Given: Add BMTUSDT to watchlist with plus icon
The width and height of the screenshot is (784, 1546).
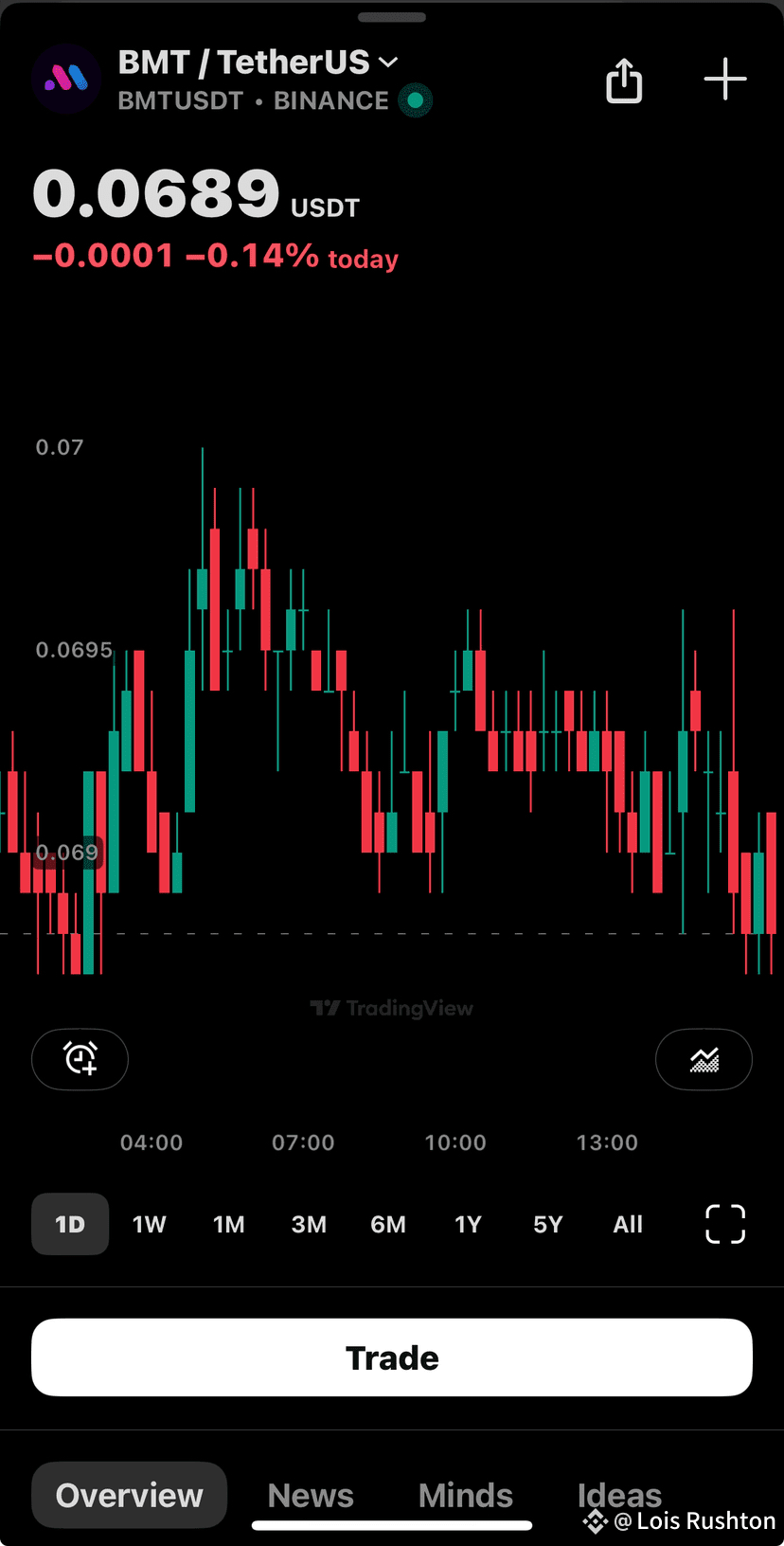Looking at the screenshot, I should point(725,79).
